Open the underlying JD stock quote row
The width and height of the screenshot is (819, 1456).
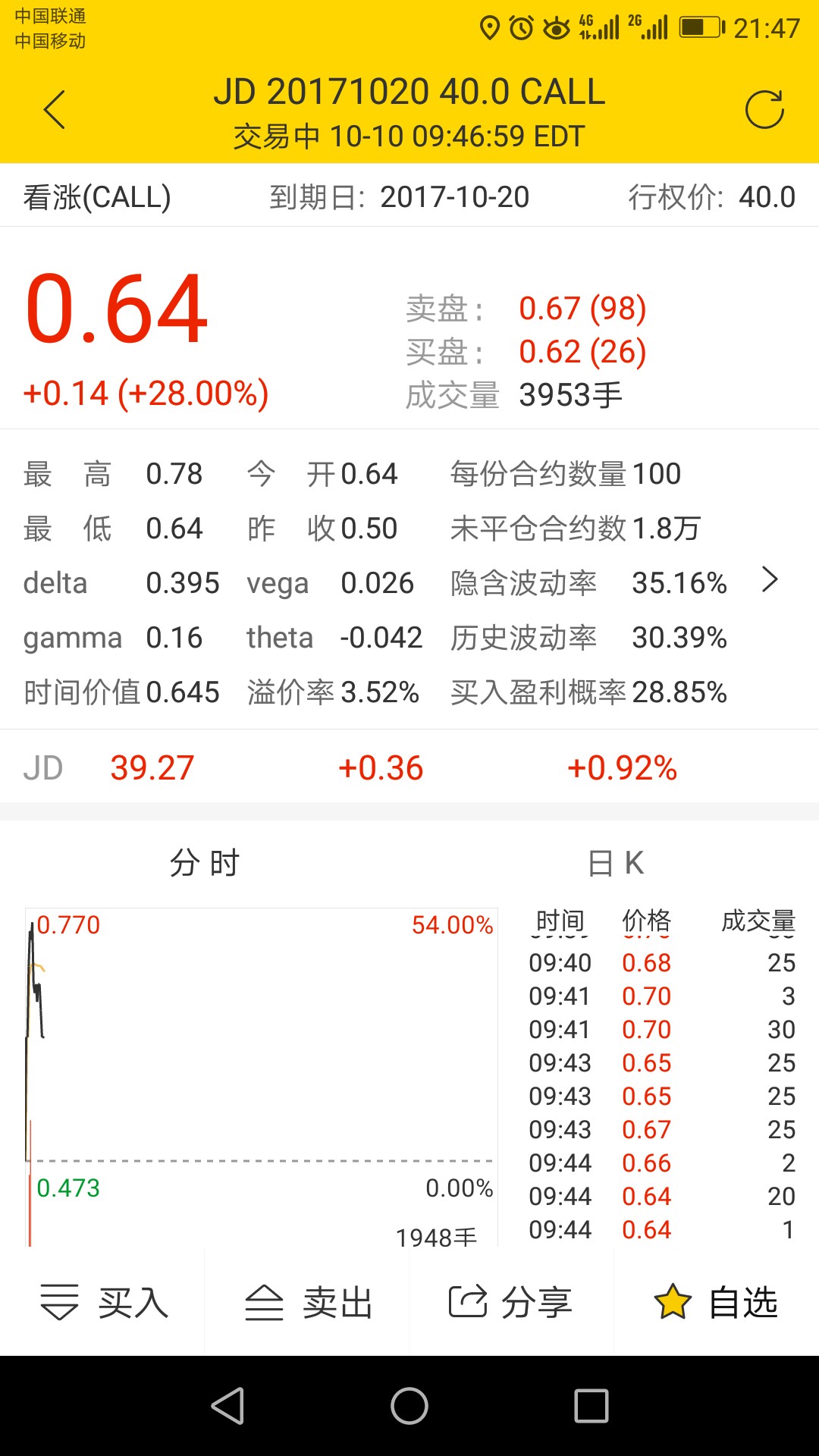click(x=409, y=767)
